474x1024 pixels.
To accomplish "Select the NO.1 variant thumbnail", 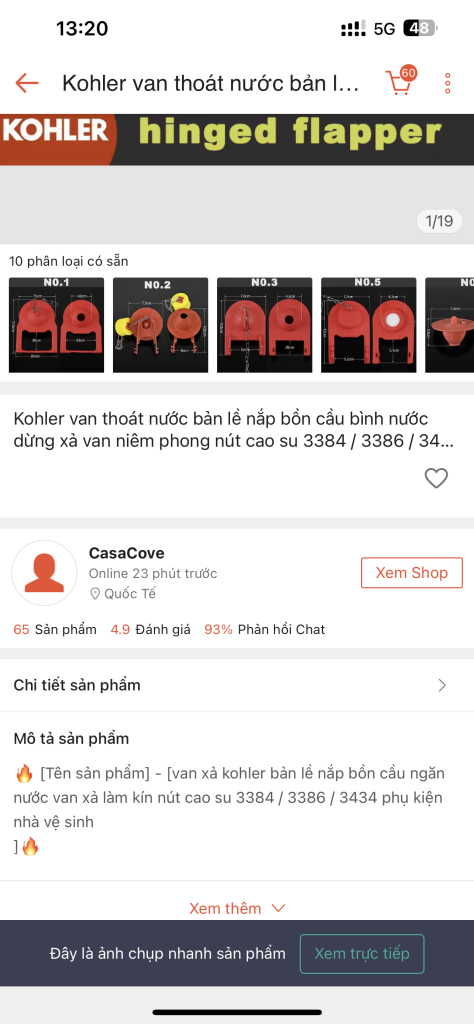I will tap(56, 325).
